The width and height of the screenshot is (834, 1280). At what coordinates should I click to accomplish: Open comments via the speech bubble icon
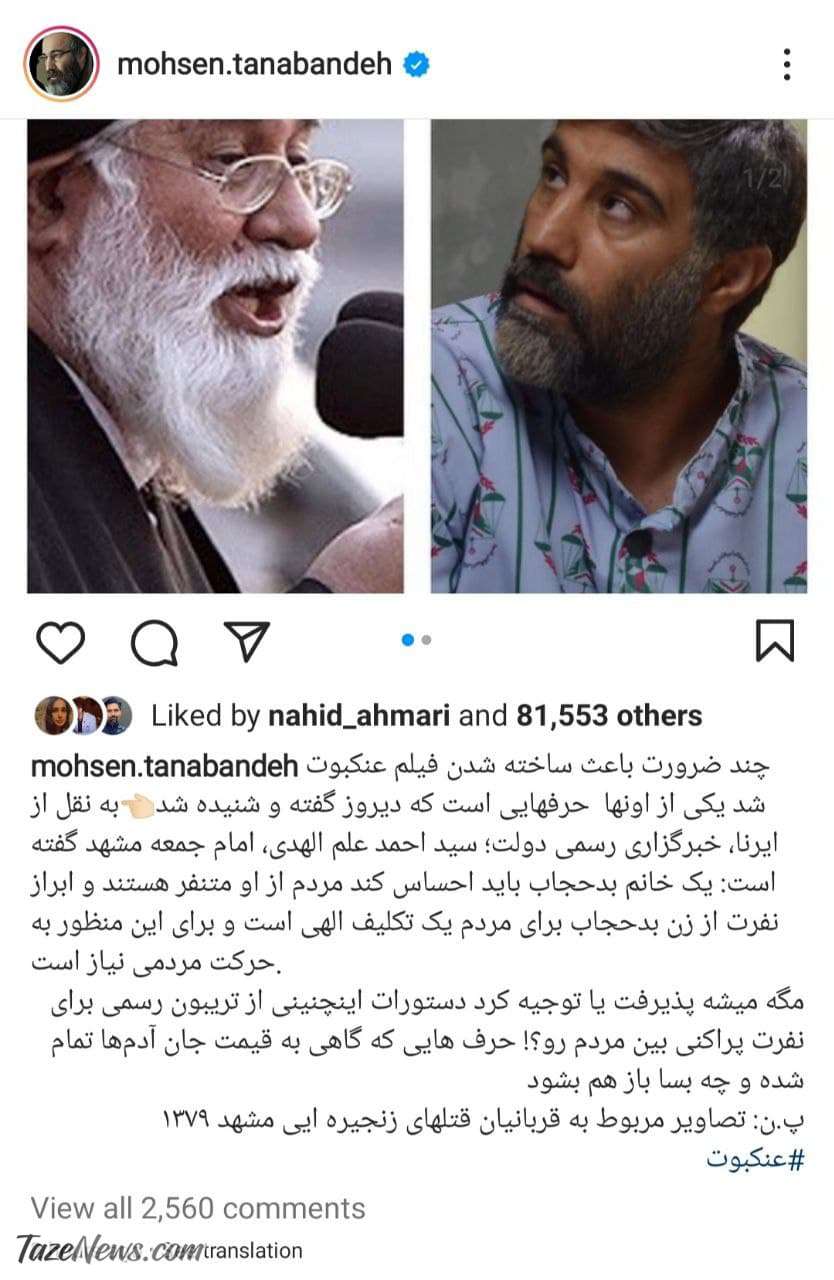(154, 642)
